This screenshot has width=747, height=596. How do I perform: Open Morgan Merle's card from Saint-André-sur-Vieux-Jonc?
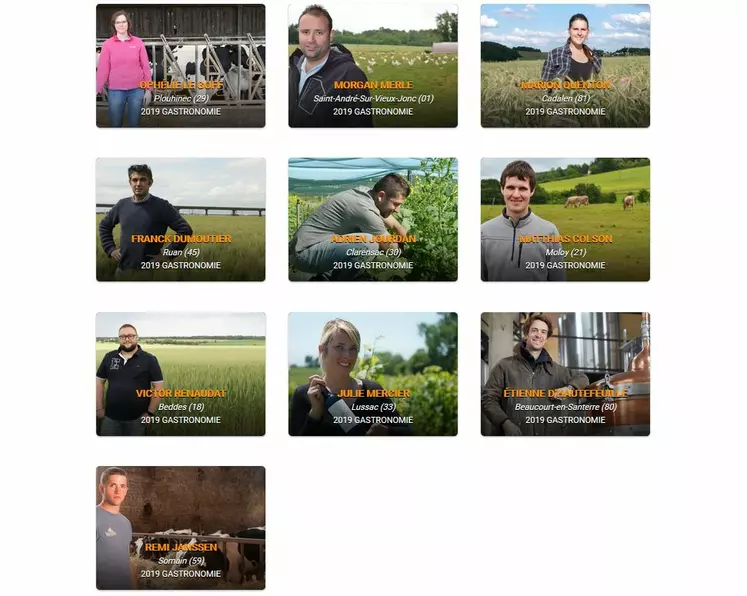(373, 66)
